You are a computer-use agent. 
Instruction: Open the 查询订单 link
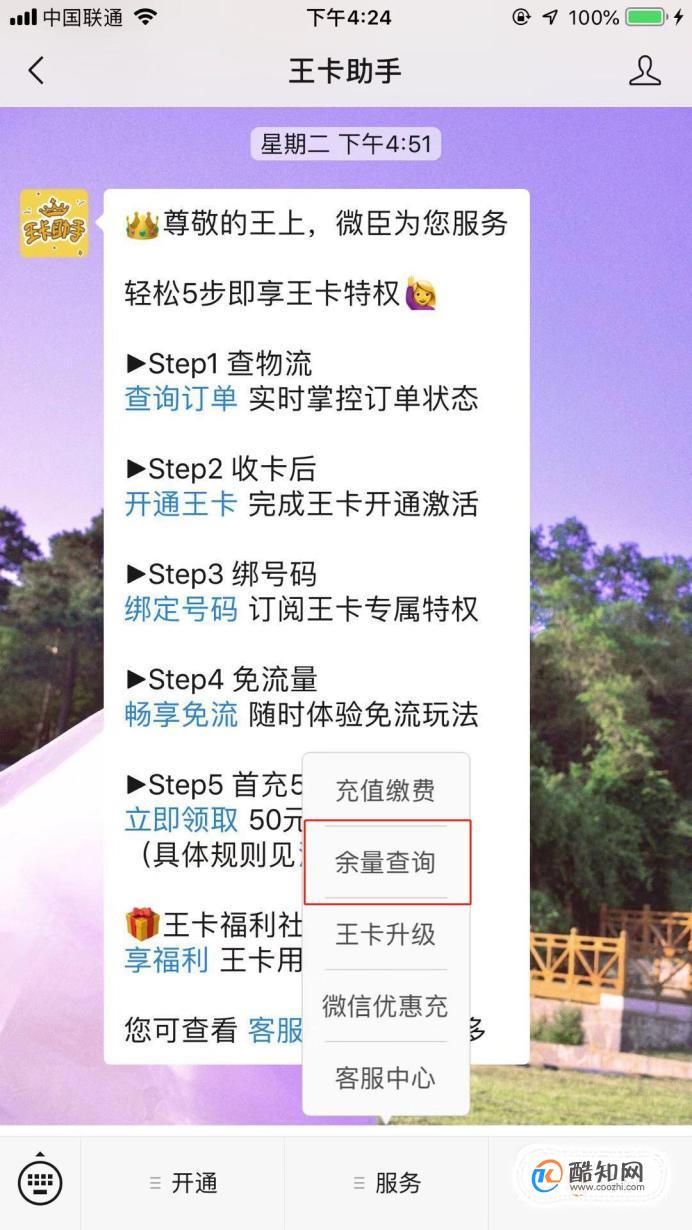[x=180, y=399]
